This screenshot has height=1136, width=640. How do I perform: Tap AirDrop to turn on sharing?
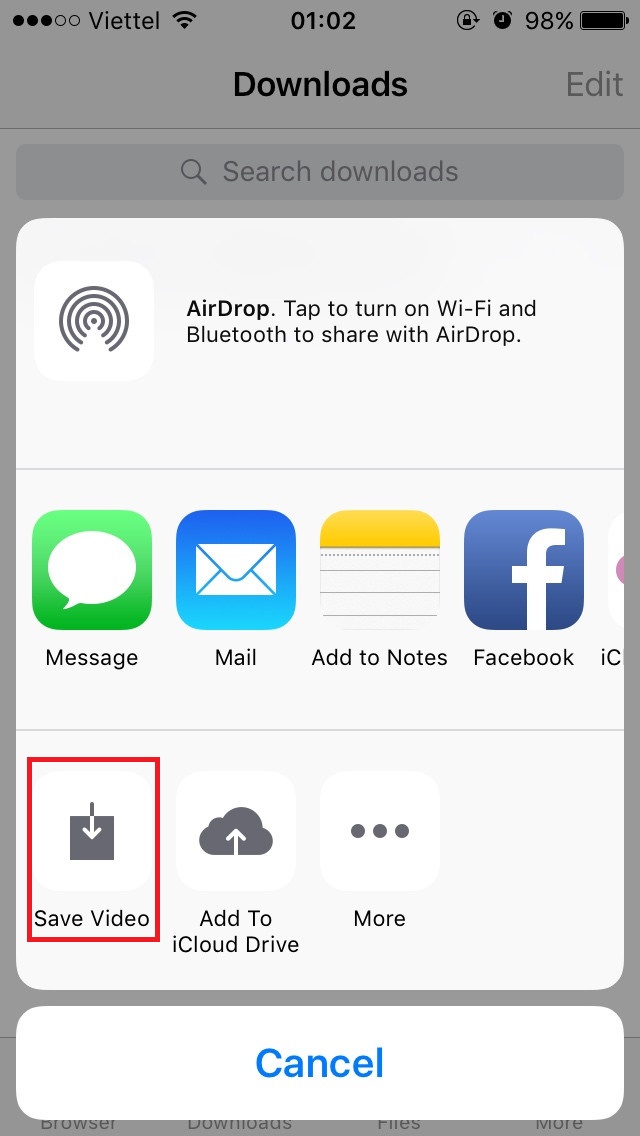point(94,321)
